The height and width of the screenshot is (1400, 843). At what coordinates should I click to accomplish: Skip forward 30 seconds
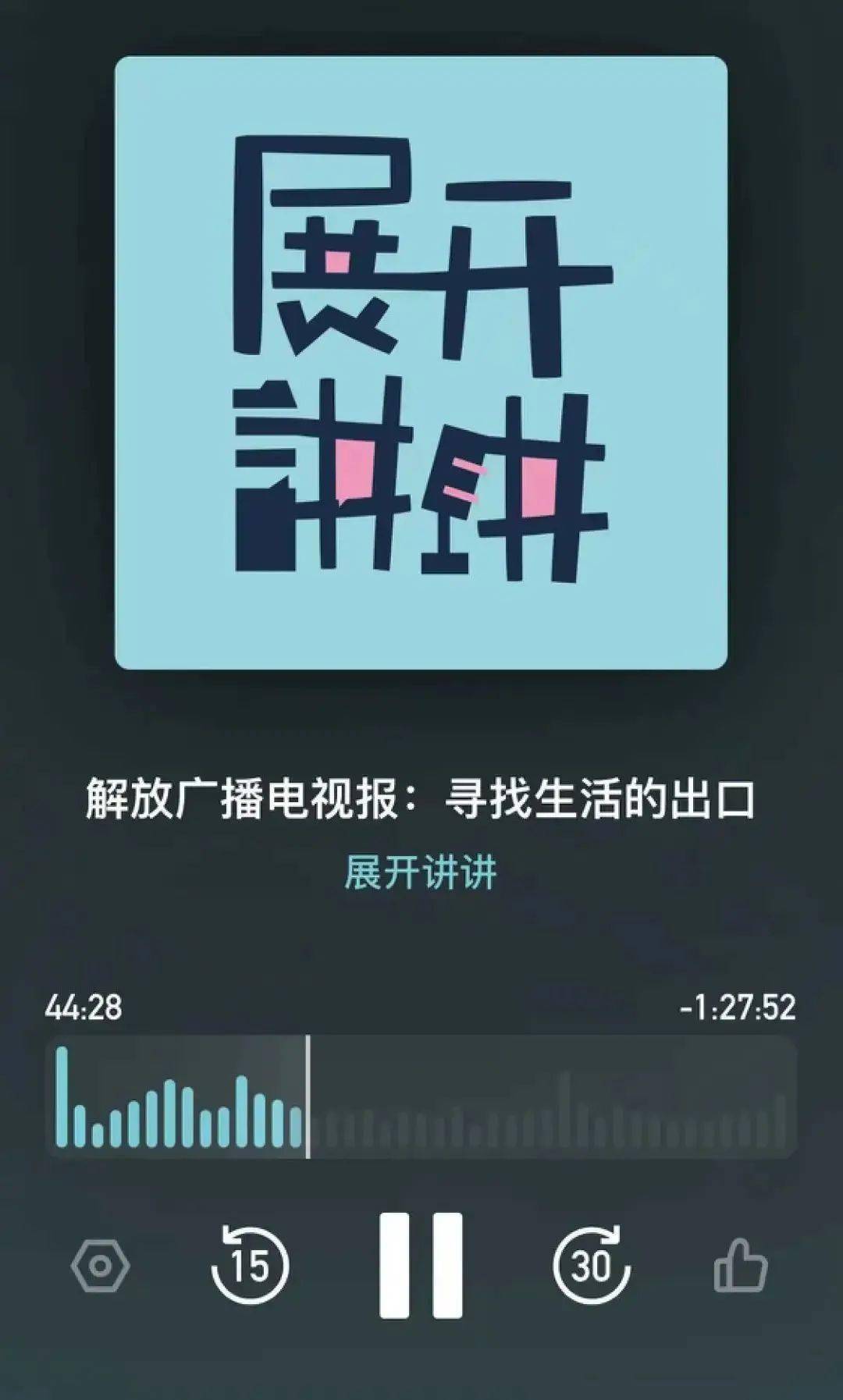click(x=592, y=1265)
